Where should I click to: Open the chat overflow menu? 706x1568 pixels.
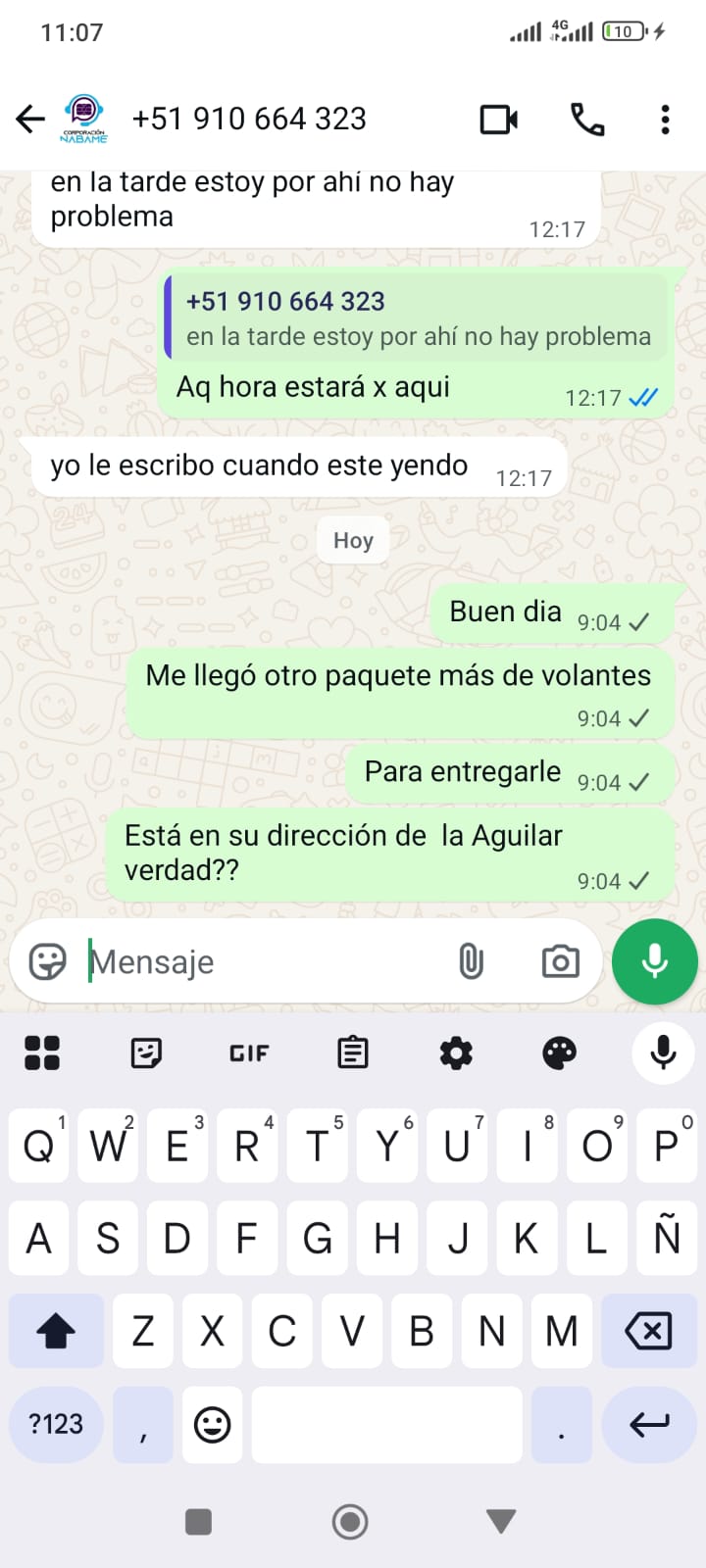coord(665,120)
